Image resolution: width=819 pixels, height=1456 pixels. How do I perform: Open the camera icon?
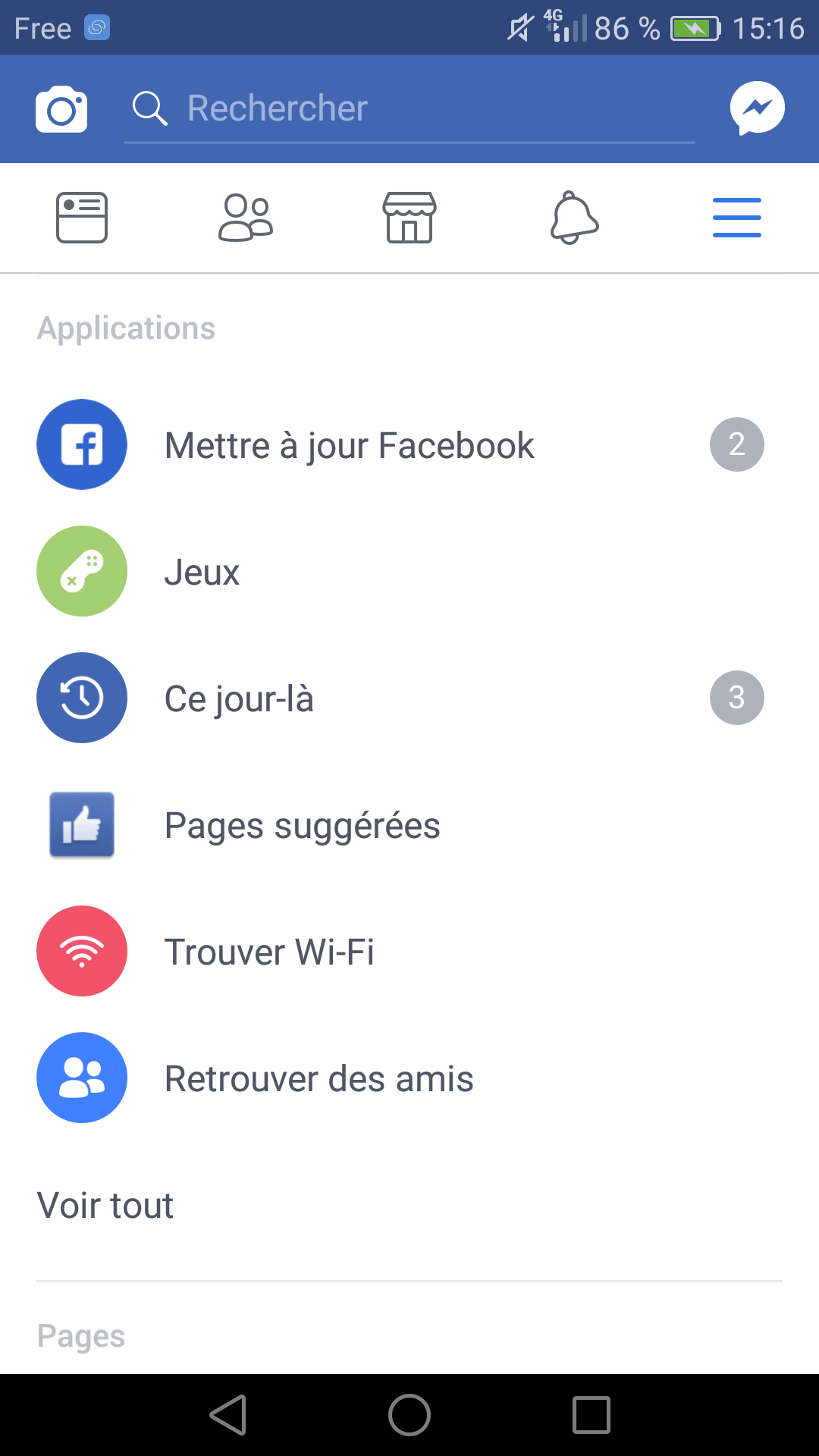click(61, 109)
